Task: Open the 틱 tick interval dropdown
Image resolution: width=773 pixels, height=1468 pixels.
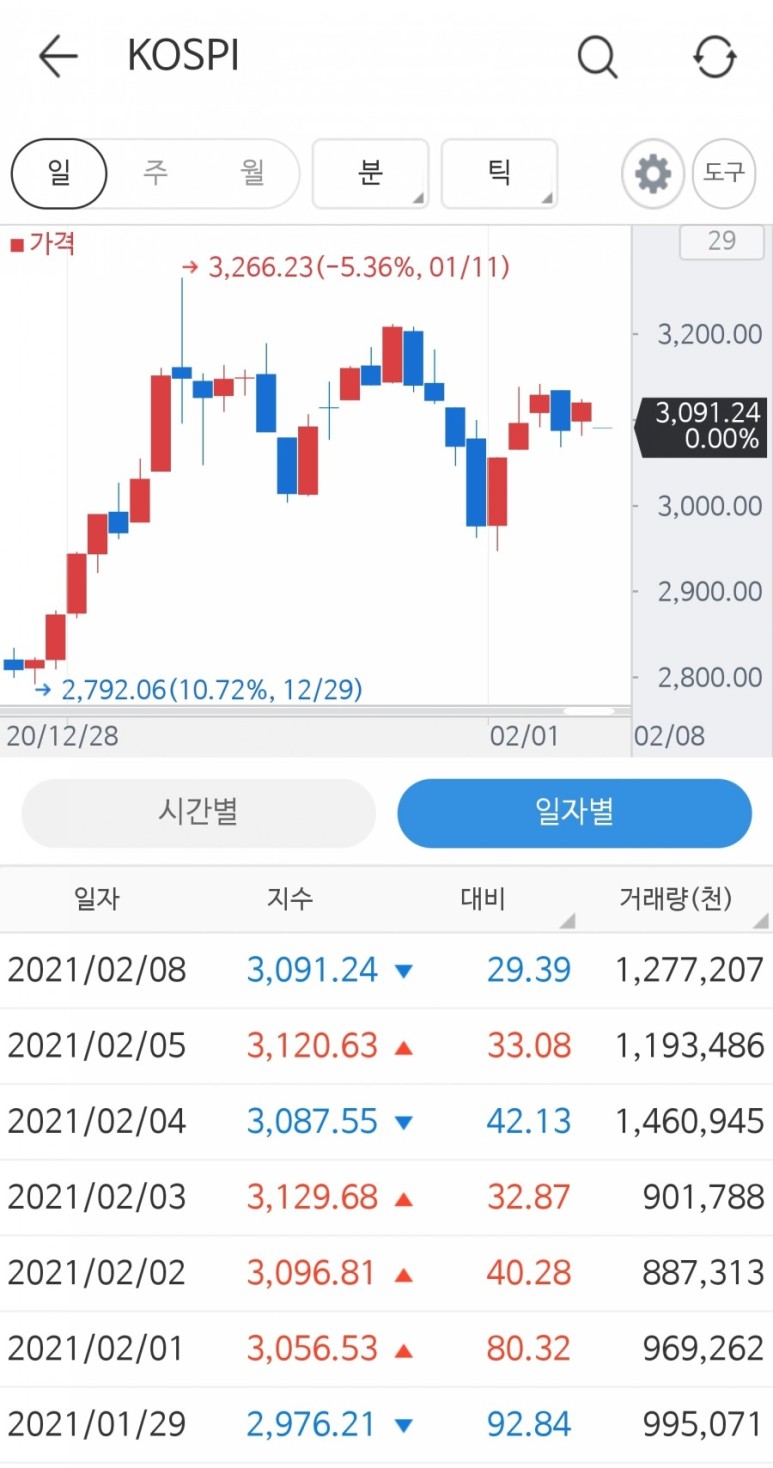Action: pyautogui.click(x=499, y=173)
